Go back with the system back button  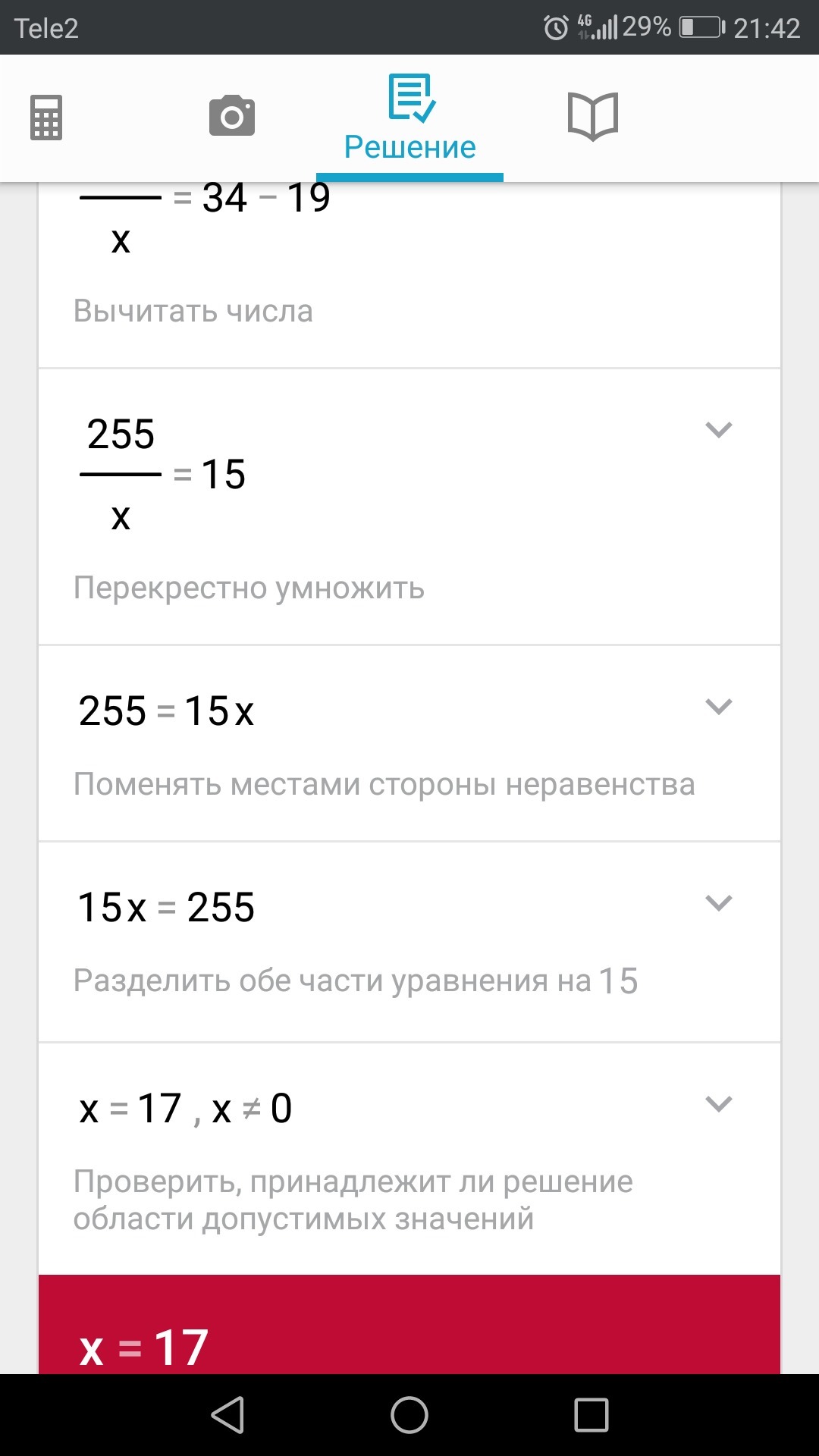point(227,1415)
